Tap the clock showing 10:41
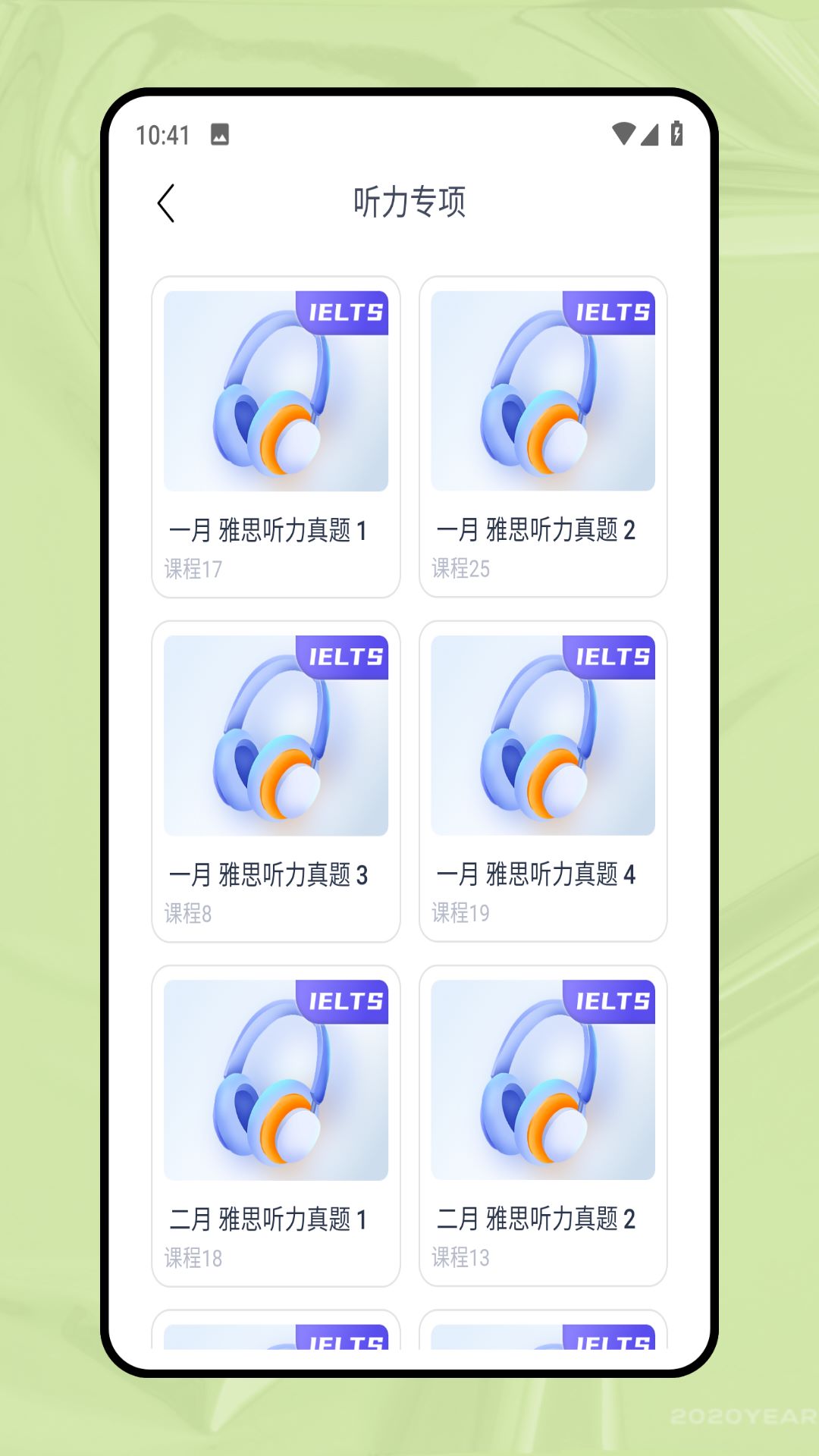 point(162,135)
